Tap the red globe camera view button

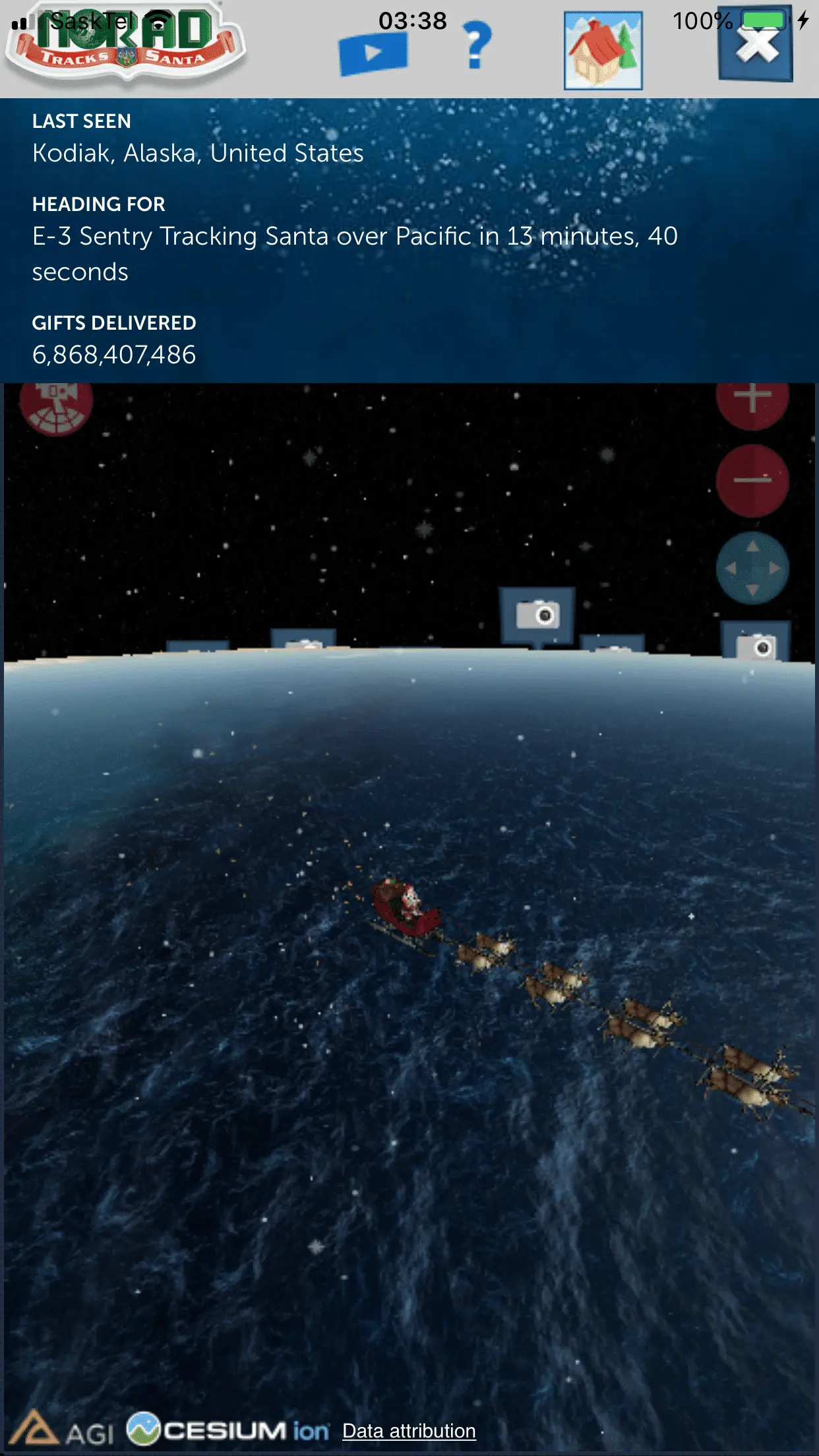tap(57, 405)
